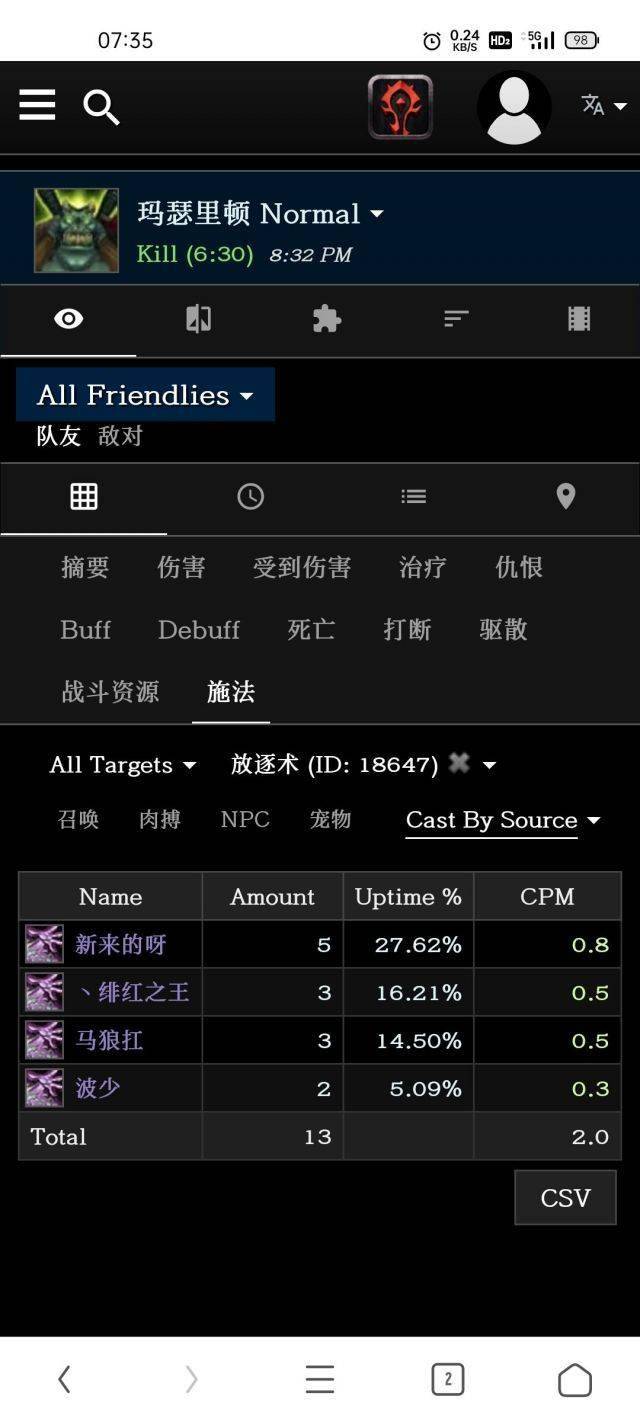Viewport: 640px width, 1422px height.
Task: Switch to the timeline clock view
Action: [x=250, y=496]
